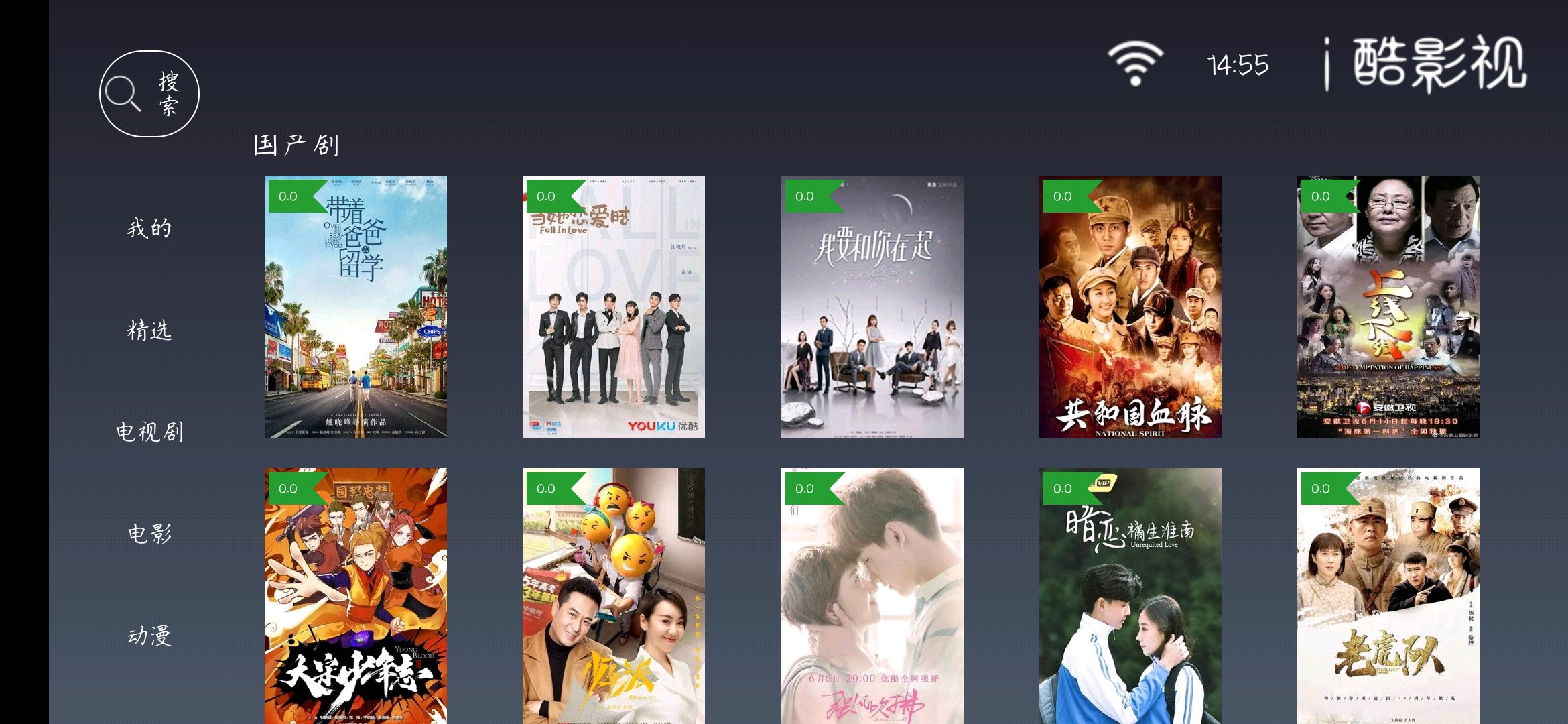Open the Fall In Love drama poster
Viewport: 1568px width, 724px height.
coord(613,307)
